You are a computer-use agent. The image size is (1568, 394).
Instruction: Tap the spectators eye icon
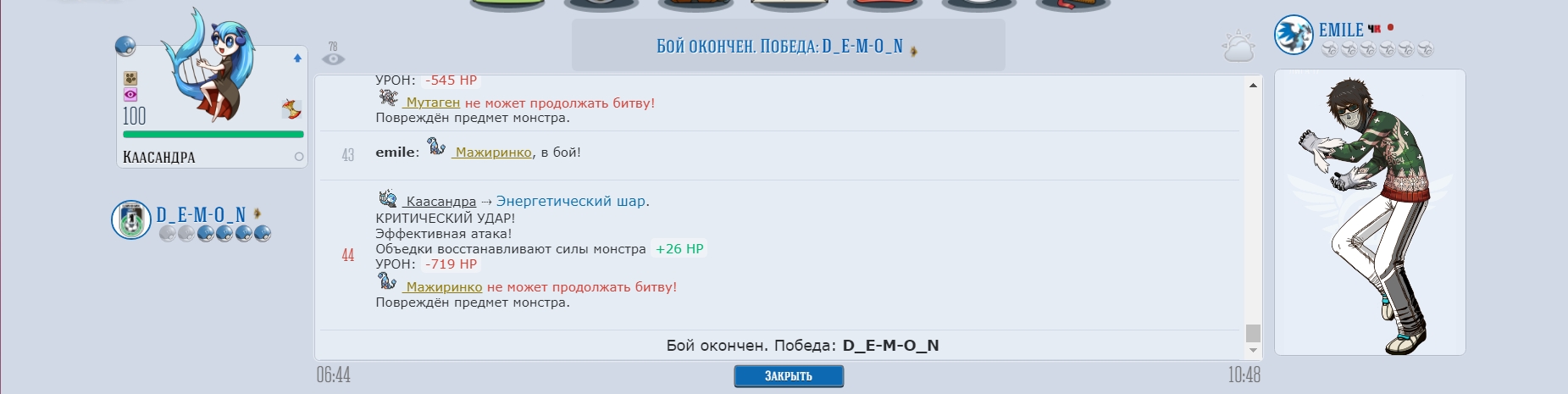click(x=334, y=58)
